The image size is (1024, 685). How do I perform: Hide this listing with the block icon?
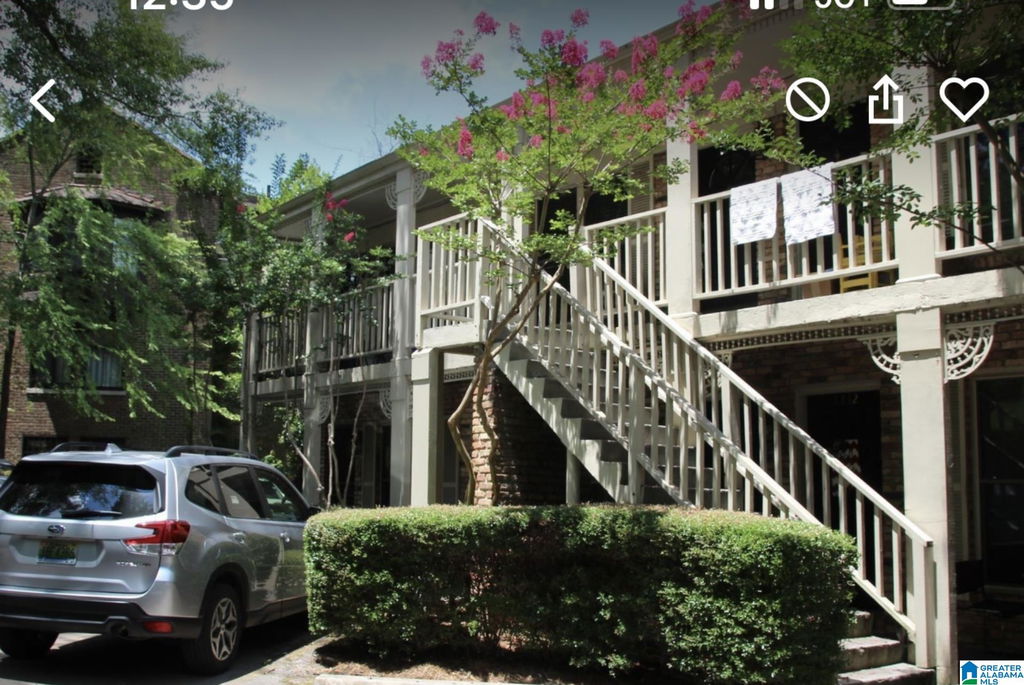807,100
